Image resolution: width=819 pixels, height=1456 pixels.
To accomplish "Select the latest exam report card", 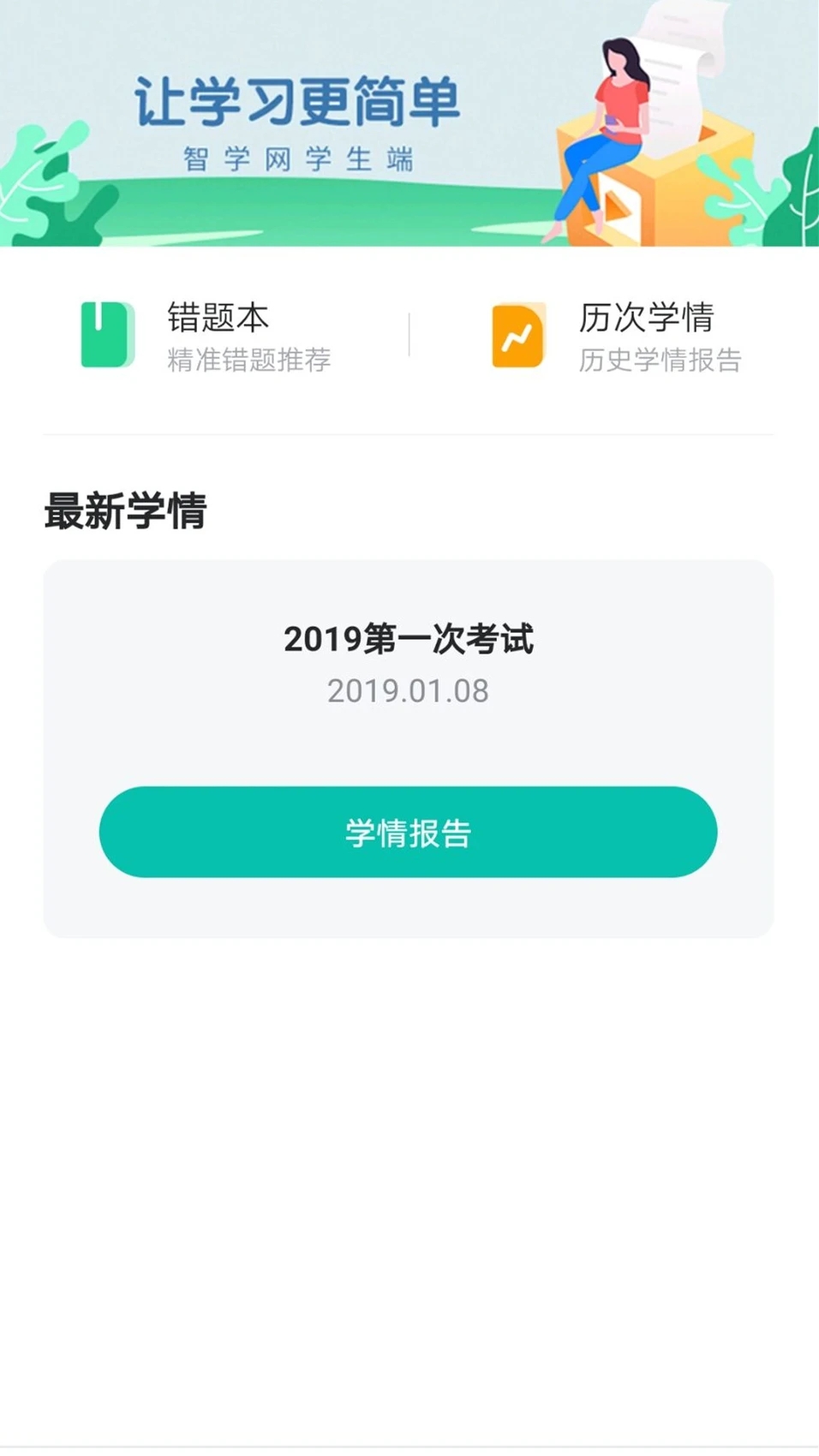I will [409, 743].
